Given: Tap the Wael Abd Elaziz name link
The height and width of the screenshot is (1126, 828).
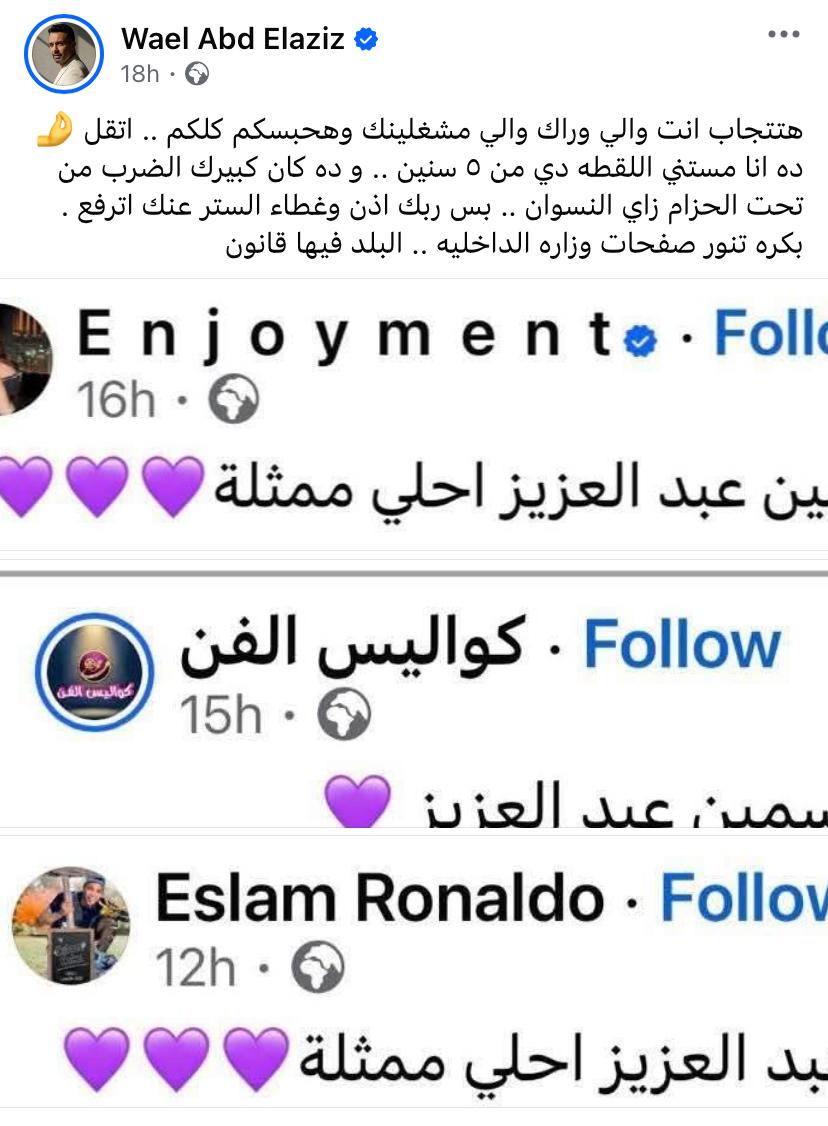Looking at the screenshot, I should 233,39.
